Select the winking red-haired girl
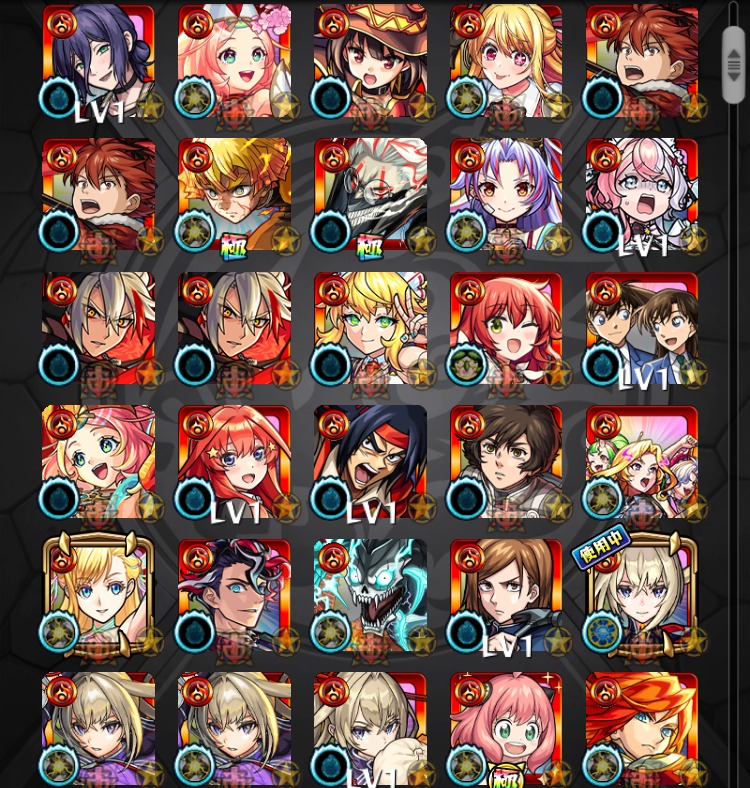Screen dimensions: 750x788 [506, 329]
